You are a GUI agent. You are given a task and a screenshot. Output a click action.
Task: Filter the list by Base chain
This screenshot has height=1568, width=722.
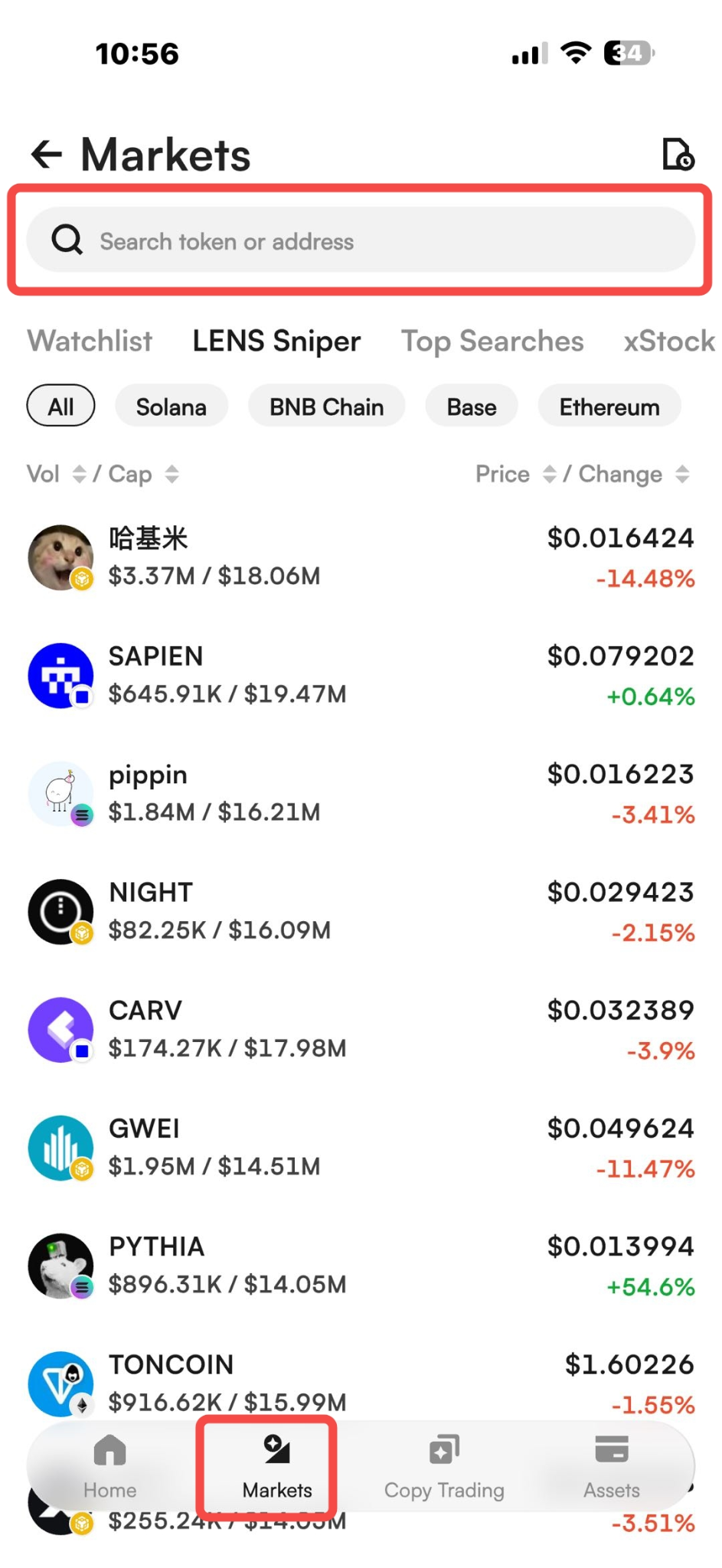472,407
